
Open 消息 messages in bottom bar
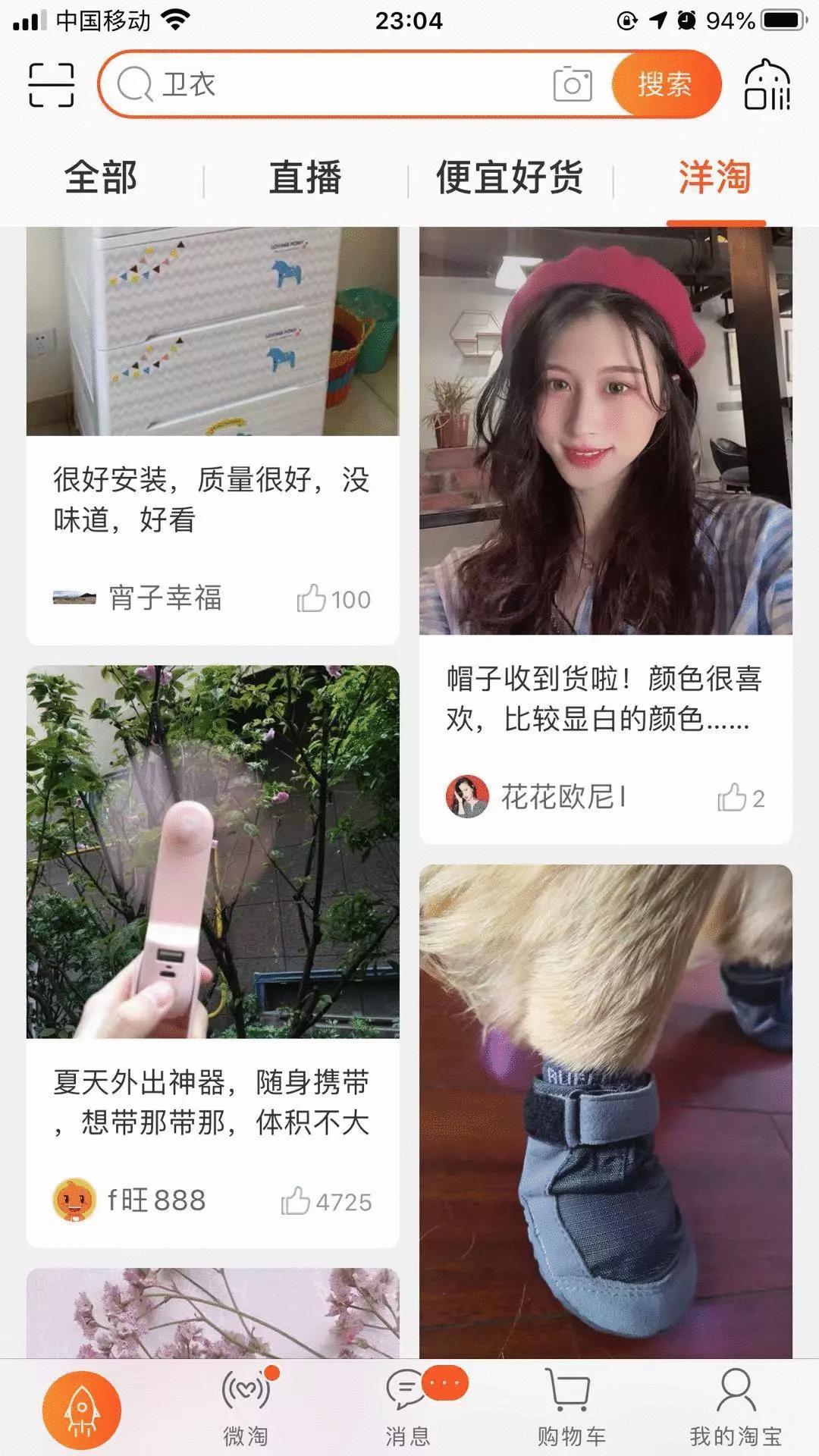[409, 1407]
